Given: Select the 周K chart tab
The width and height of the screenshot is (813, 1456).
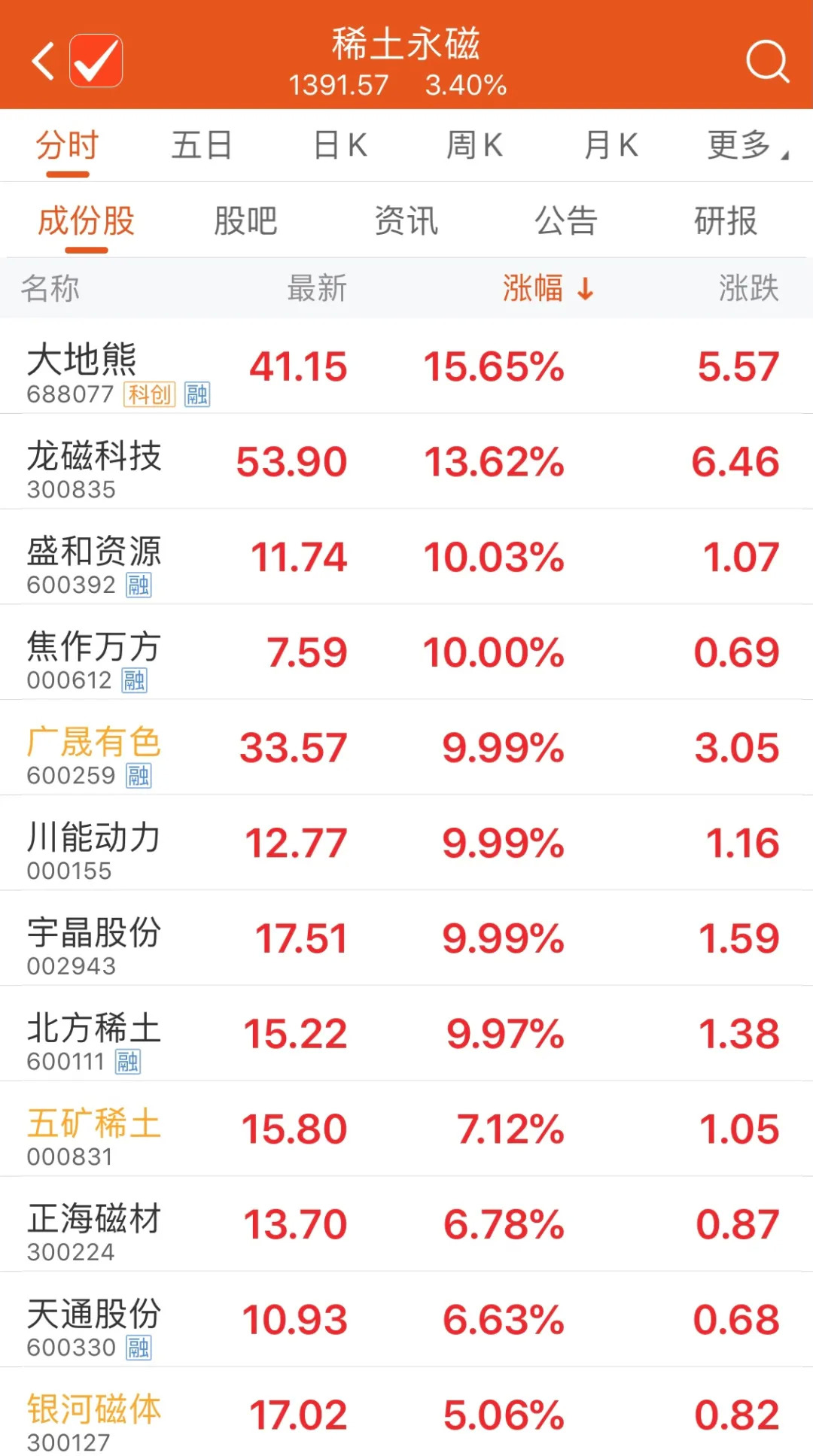Looking at the screenshot, I should (474, 145).
